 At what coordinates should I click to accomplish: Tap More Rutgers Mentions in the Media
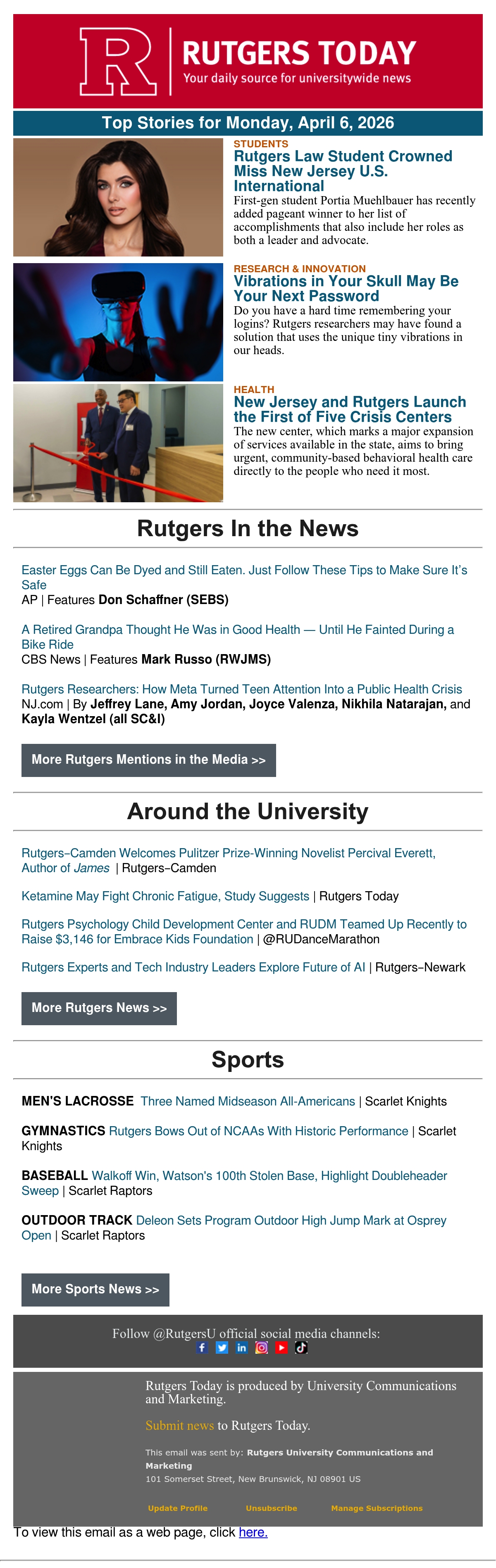[148, 760]
